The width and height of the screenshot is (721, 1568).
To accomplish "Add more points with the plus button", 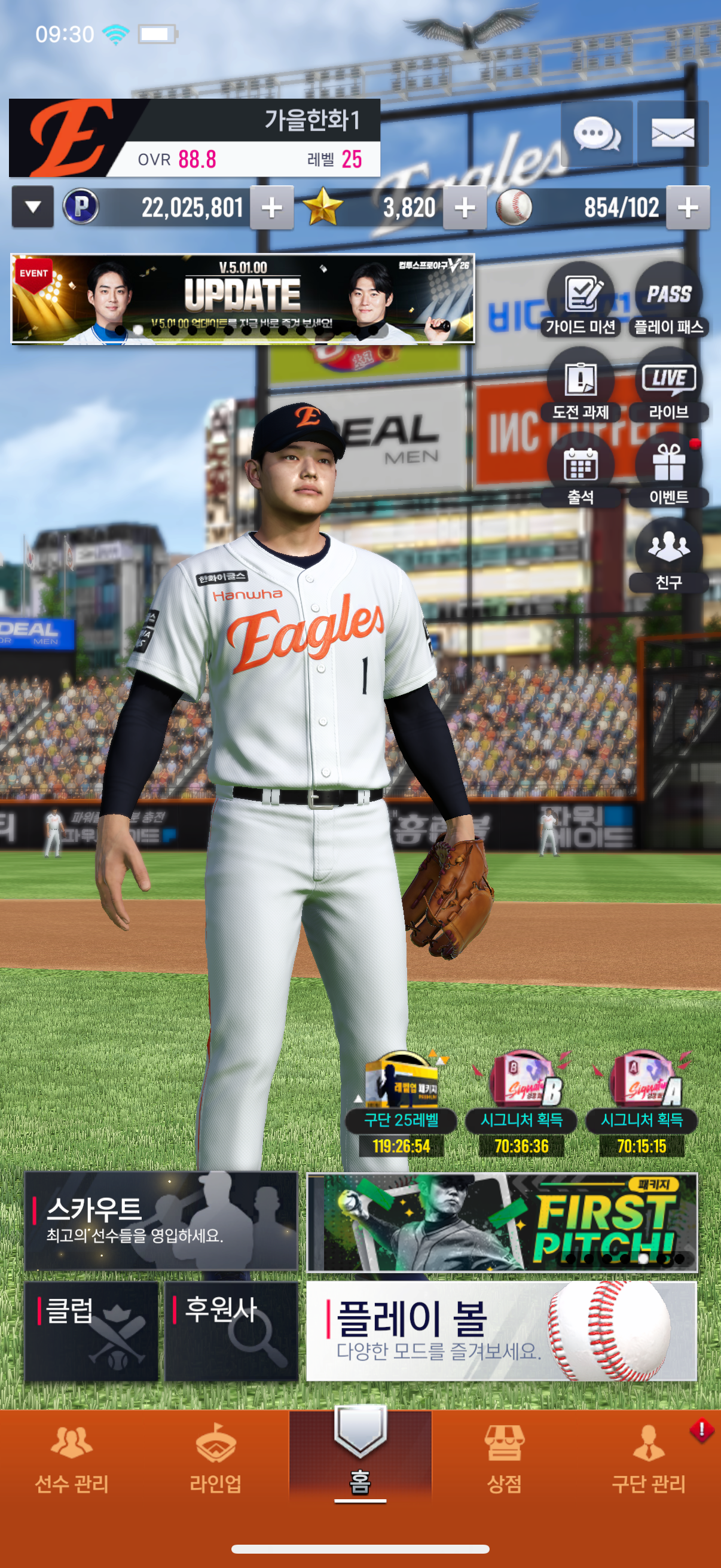I will 271,208.
